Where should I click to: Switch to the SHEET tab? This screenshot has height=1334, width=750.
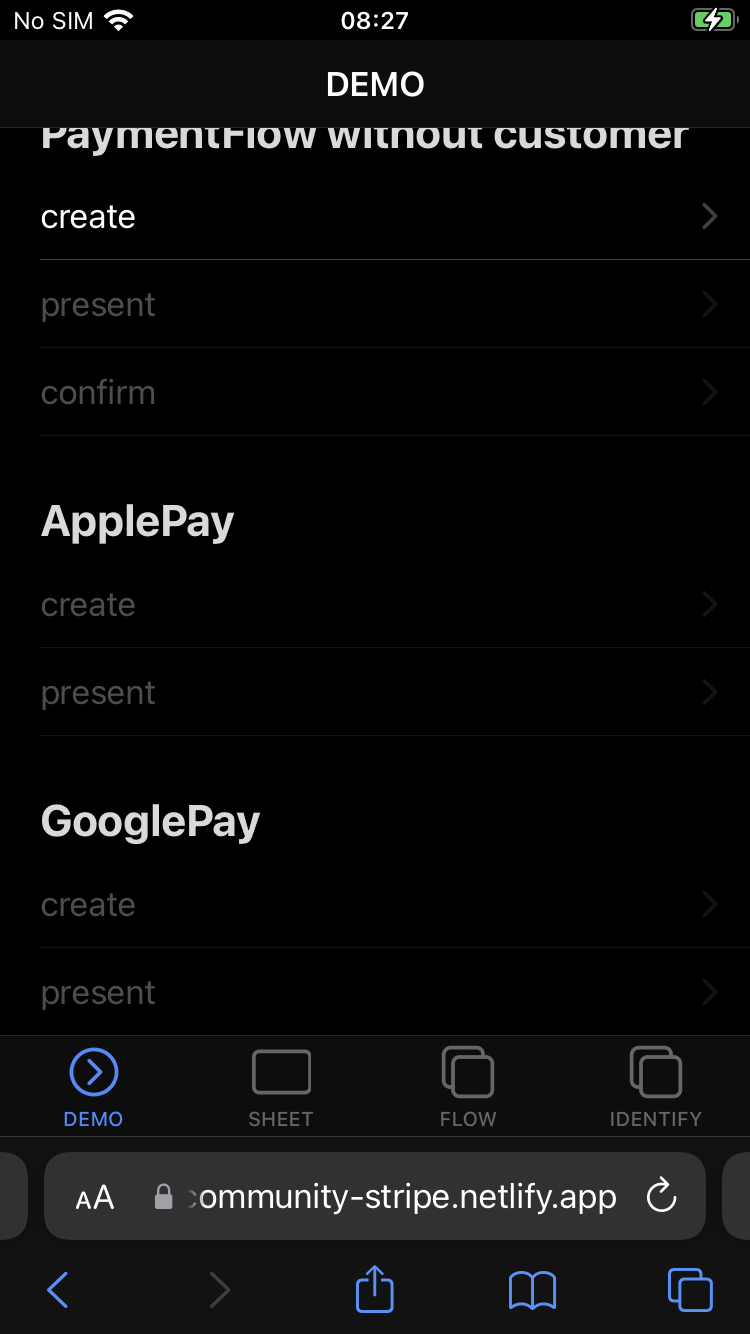coord(281,1086)
